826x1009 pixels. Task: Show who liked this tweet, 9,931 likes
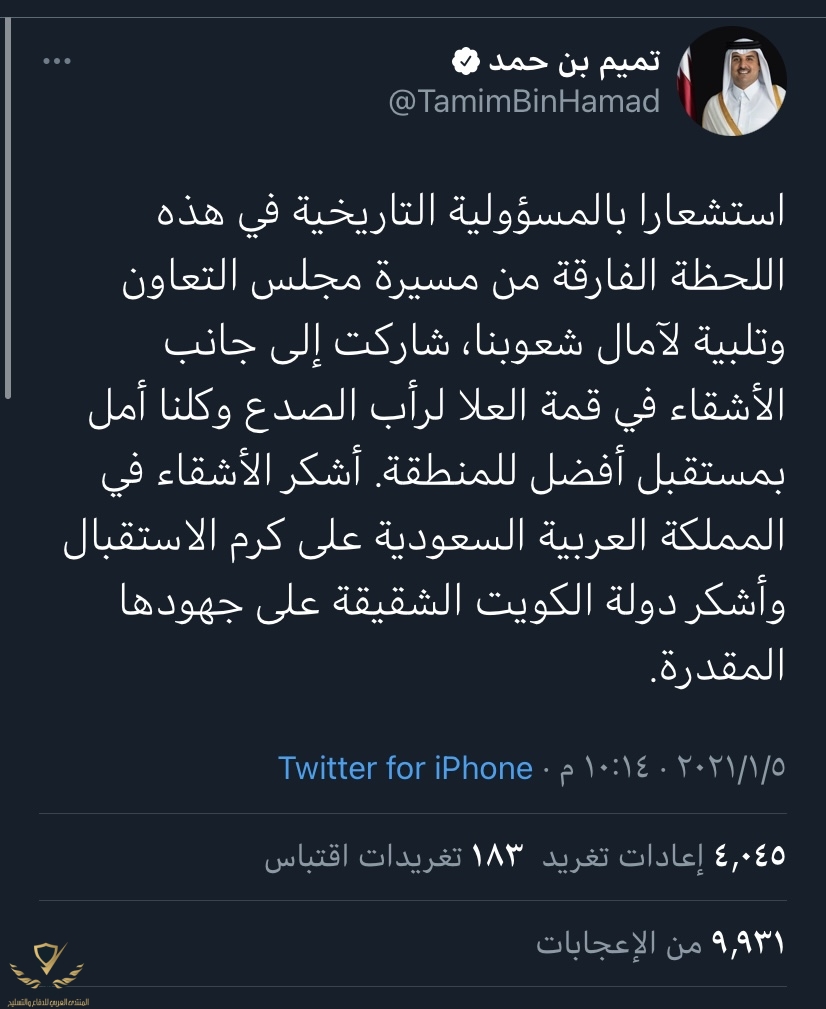[x=661, y=942]
